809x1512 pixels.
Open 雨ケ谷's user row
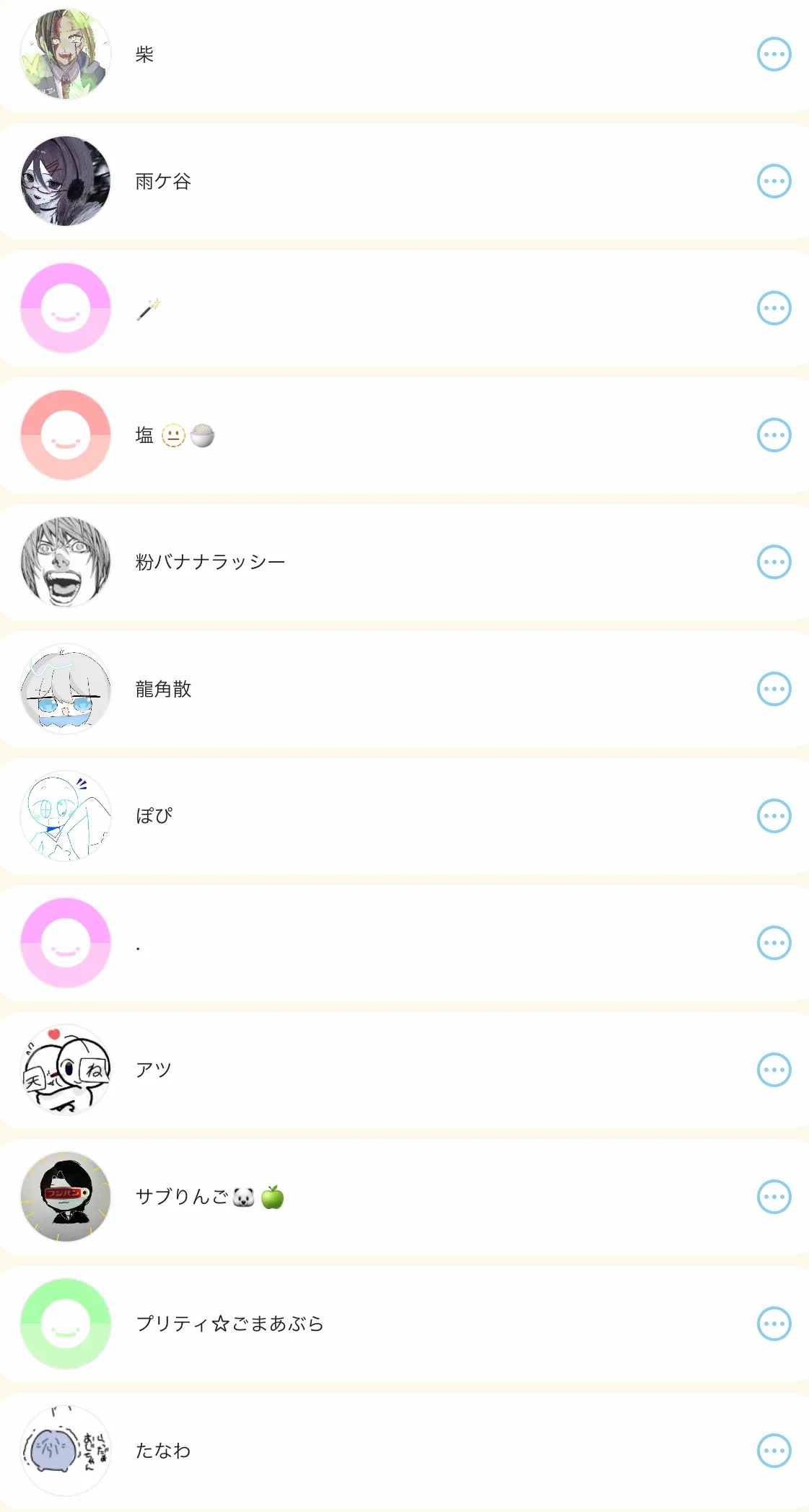pos(404,181)
